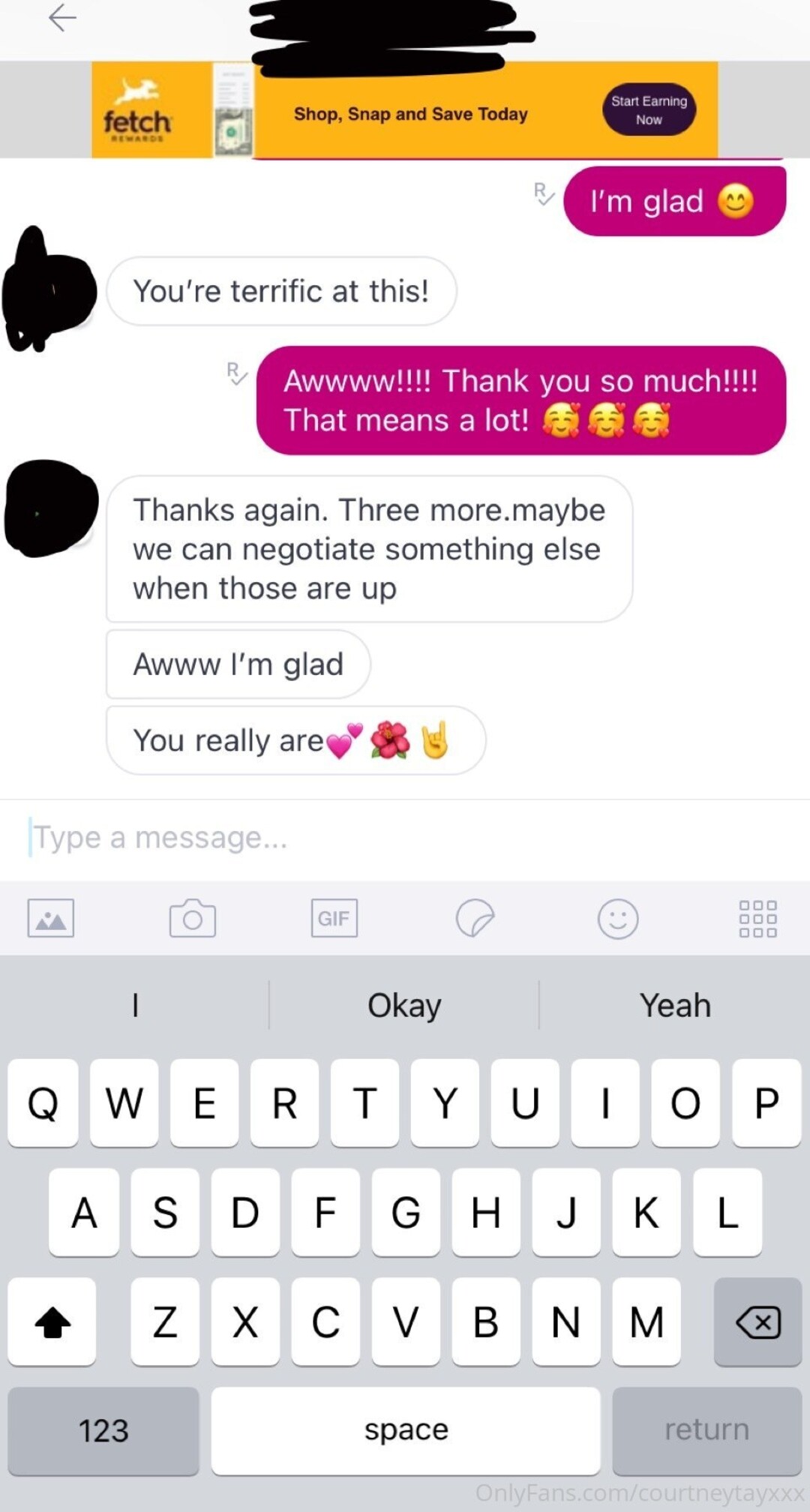Switch keyboard to numbers with 123
810x1512 pixels.
103,1431
